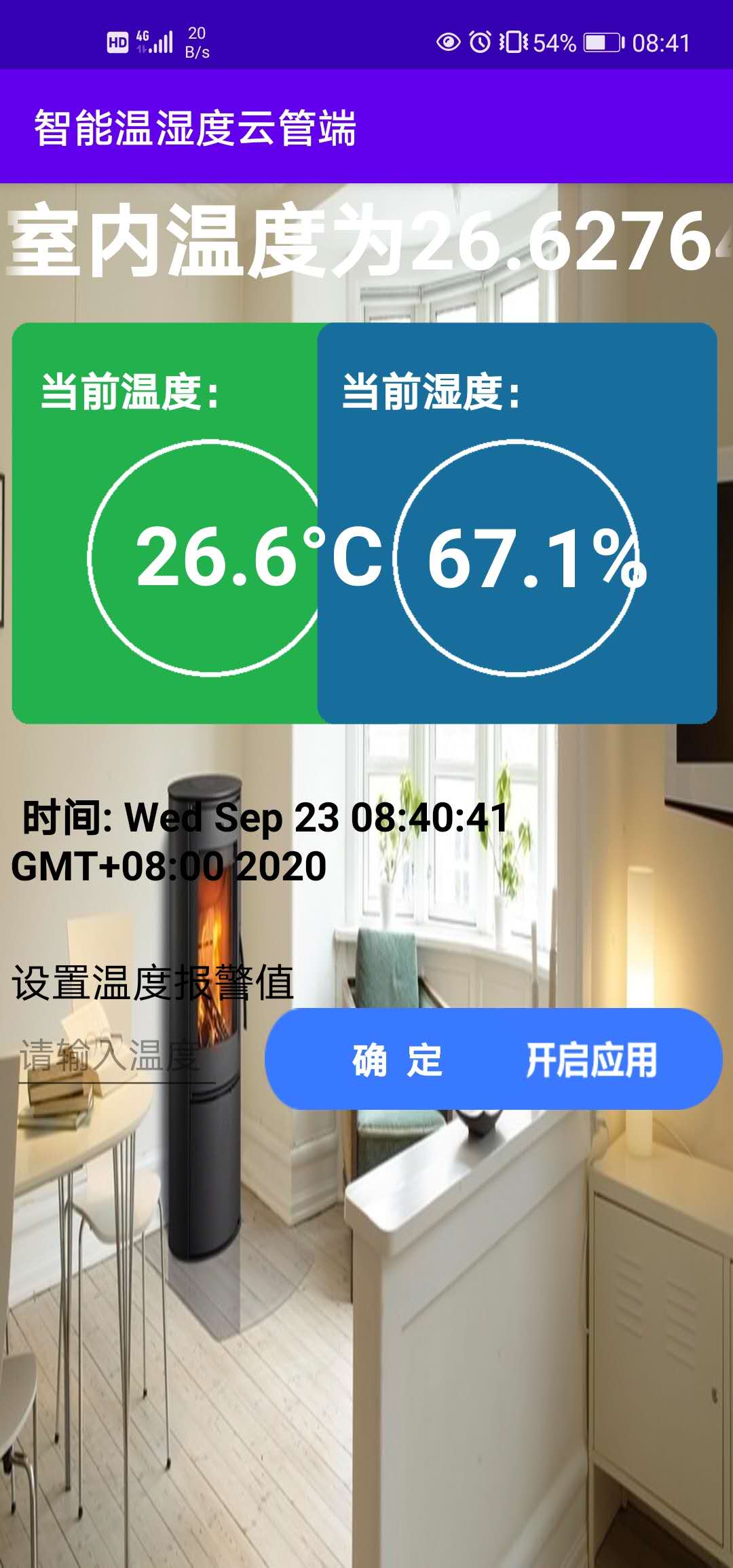Toggle the 当前温度 green card panel

[163, 523]
